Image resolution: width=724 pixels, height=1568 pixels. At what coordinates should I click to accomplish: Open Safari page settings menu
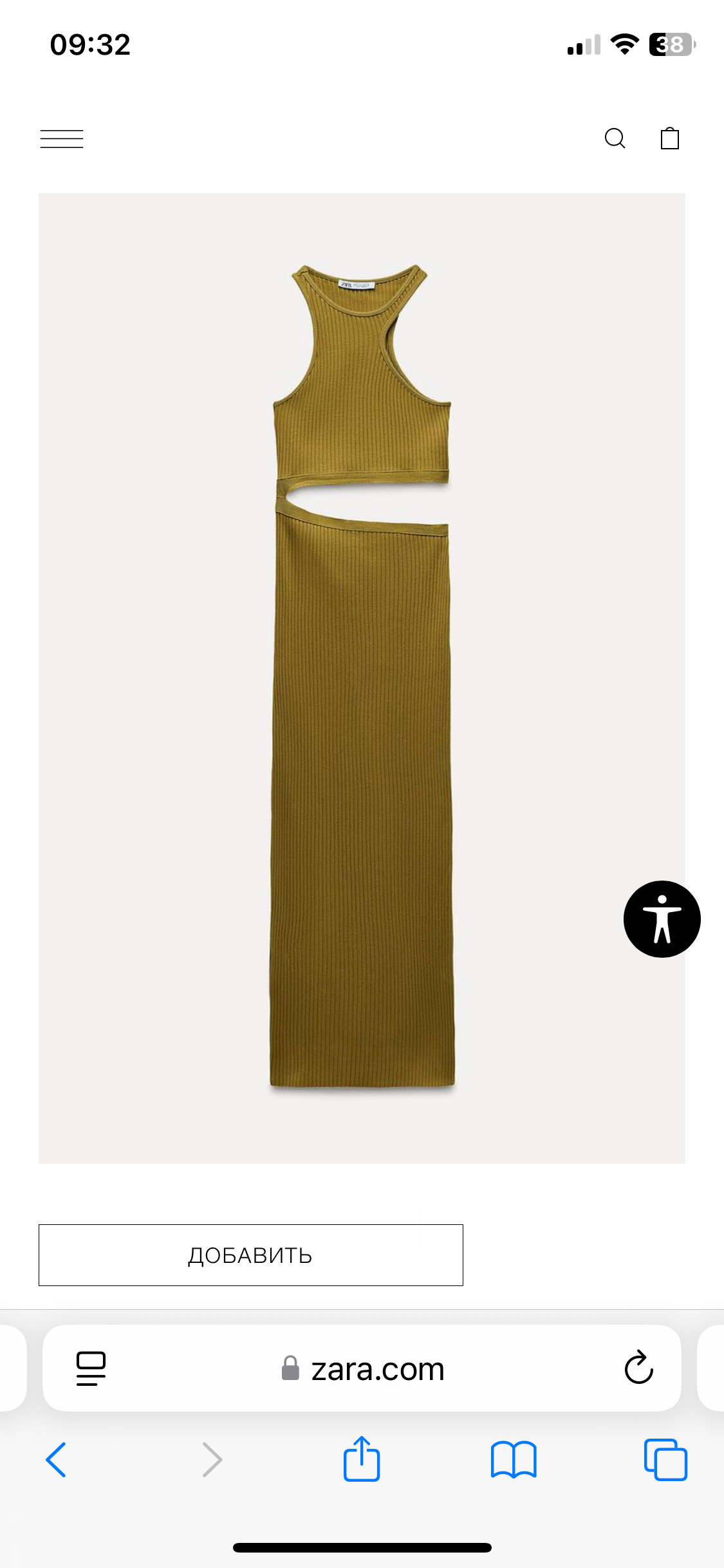(91, 1368)
